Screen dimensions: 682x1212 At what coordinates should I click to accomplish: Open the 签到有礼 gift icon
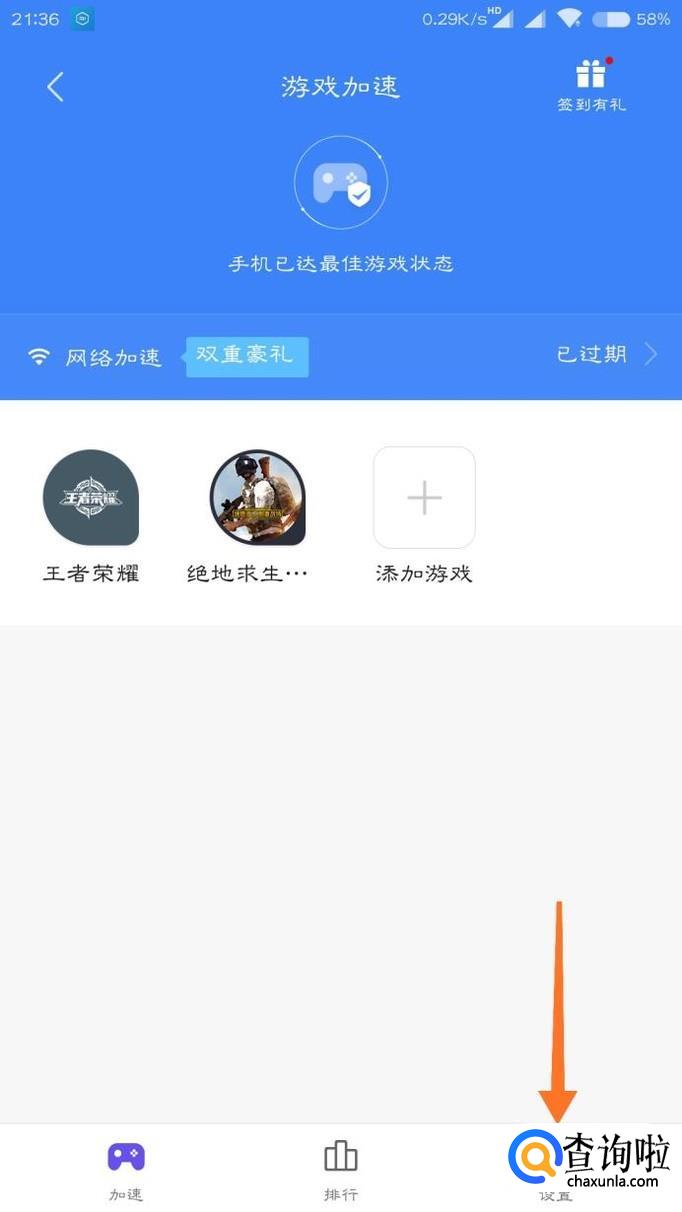click(591, 85)
